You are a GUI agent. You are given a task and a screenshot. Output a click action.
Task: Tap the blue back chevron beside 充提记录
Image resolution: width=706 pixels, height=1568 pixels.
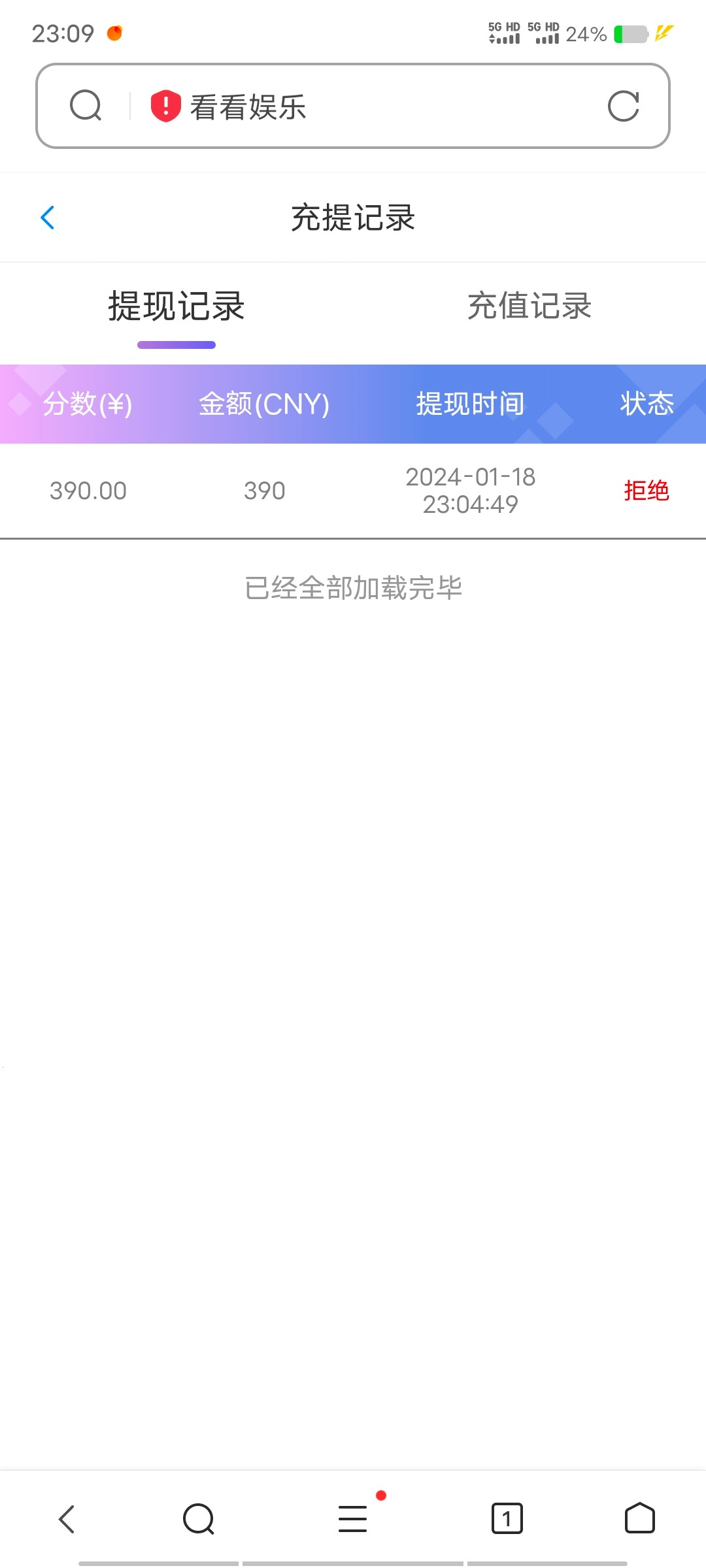(46, 217)
